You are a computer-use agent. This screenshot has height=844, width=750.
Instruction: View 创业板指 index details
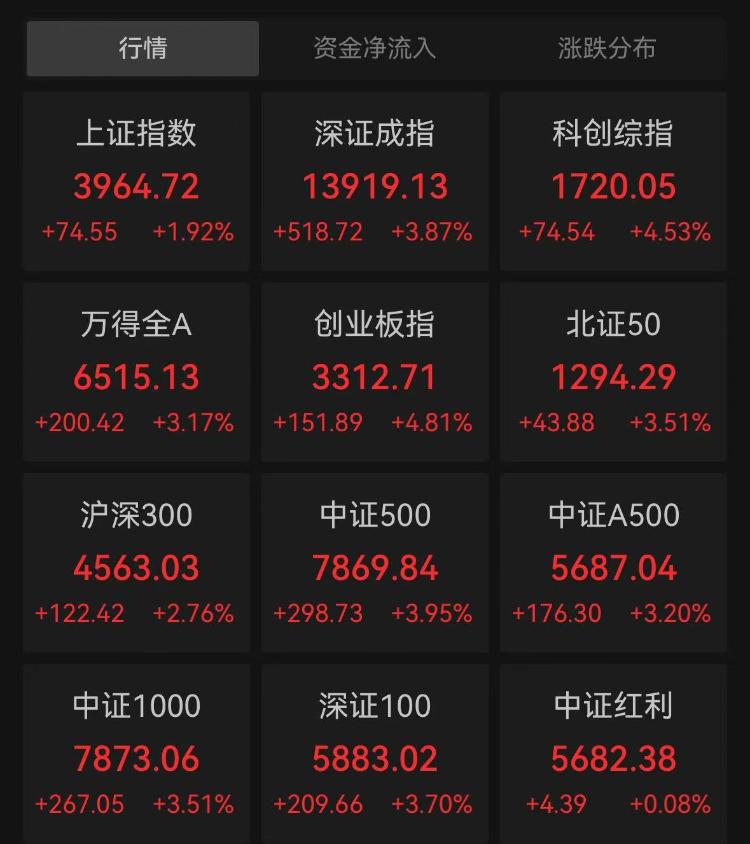point(375,372)
